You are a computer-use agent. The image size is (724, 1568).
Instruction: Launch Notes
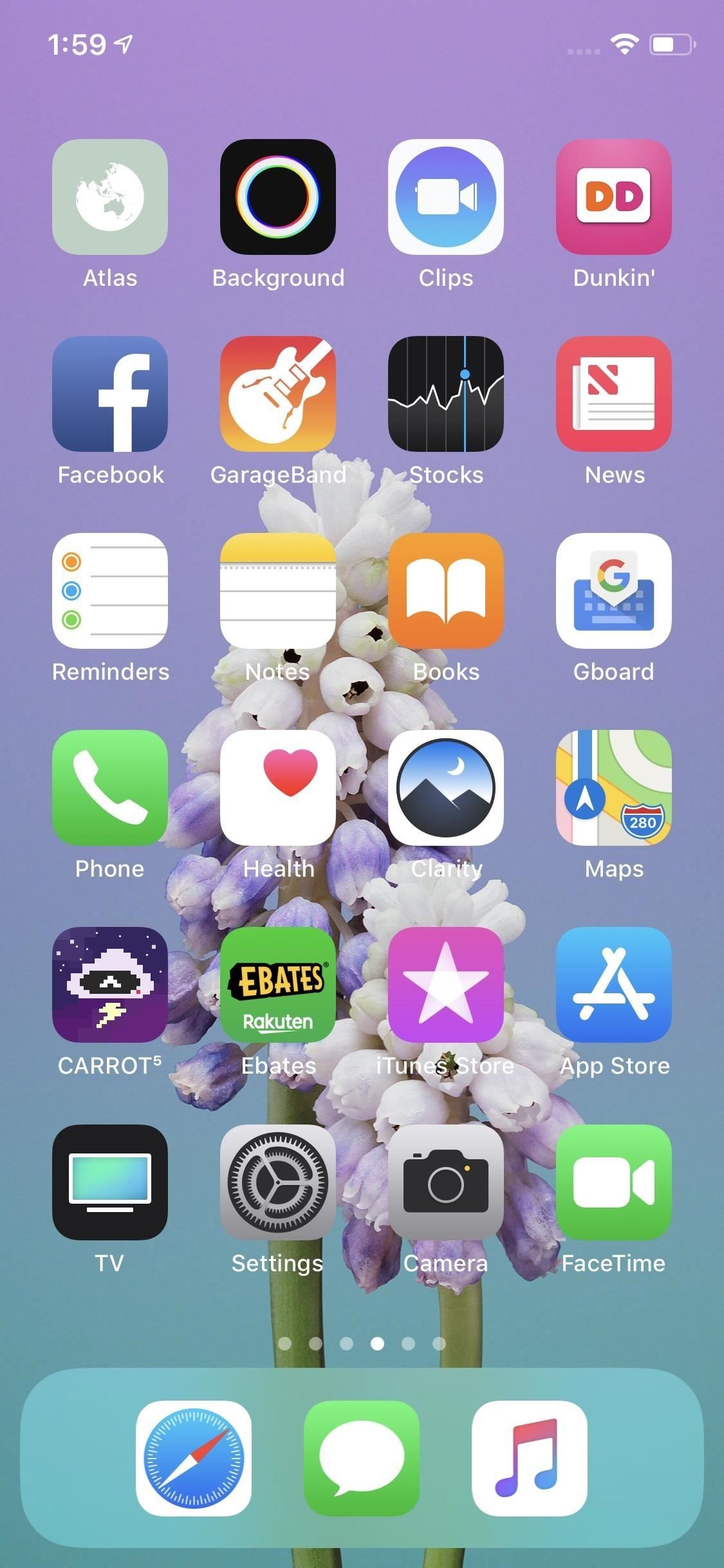278,593
